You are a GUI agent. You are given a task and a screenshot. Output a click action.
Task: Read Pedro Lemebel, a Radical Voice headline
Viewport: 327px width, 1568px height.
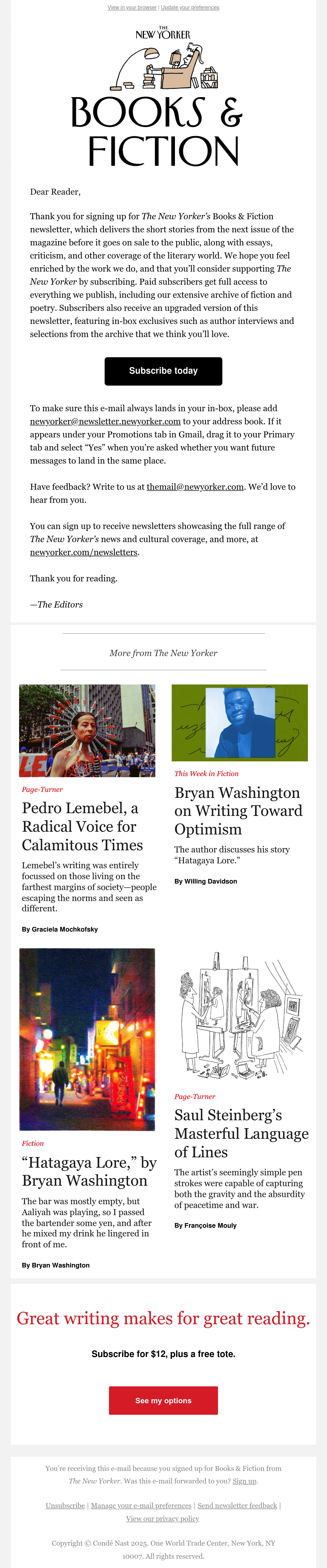pos(82,826)
